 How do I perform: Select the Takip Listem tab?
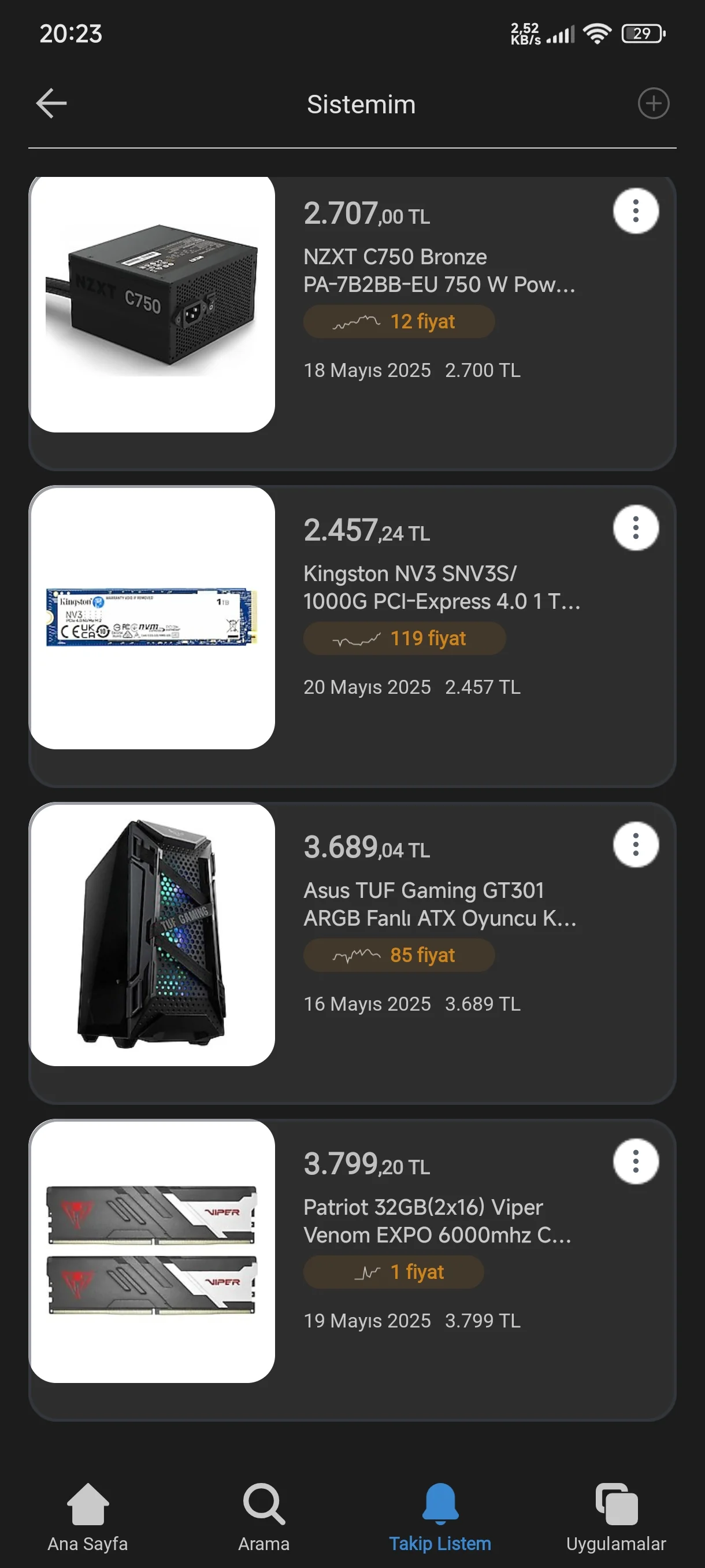pos(440,1515)
